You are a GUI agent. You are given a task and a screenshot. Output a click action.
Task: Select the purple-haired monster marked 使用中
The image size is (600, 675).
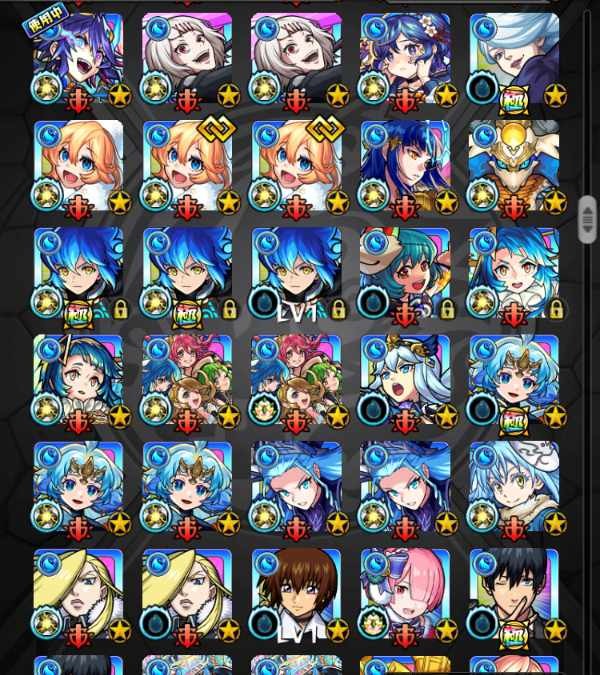coord(79,60)
